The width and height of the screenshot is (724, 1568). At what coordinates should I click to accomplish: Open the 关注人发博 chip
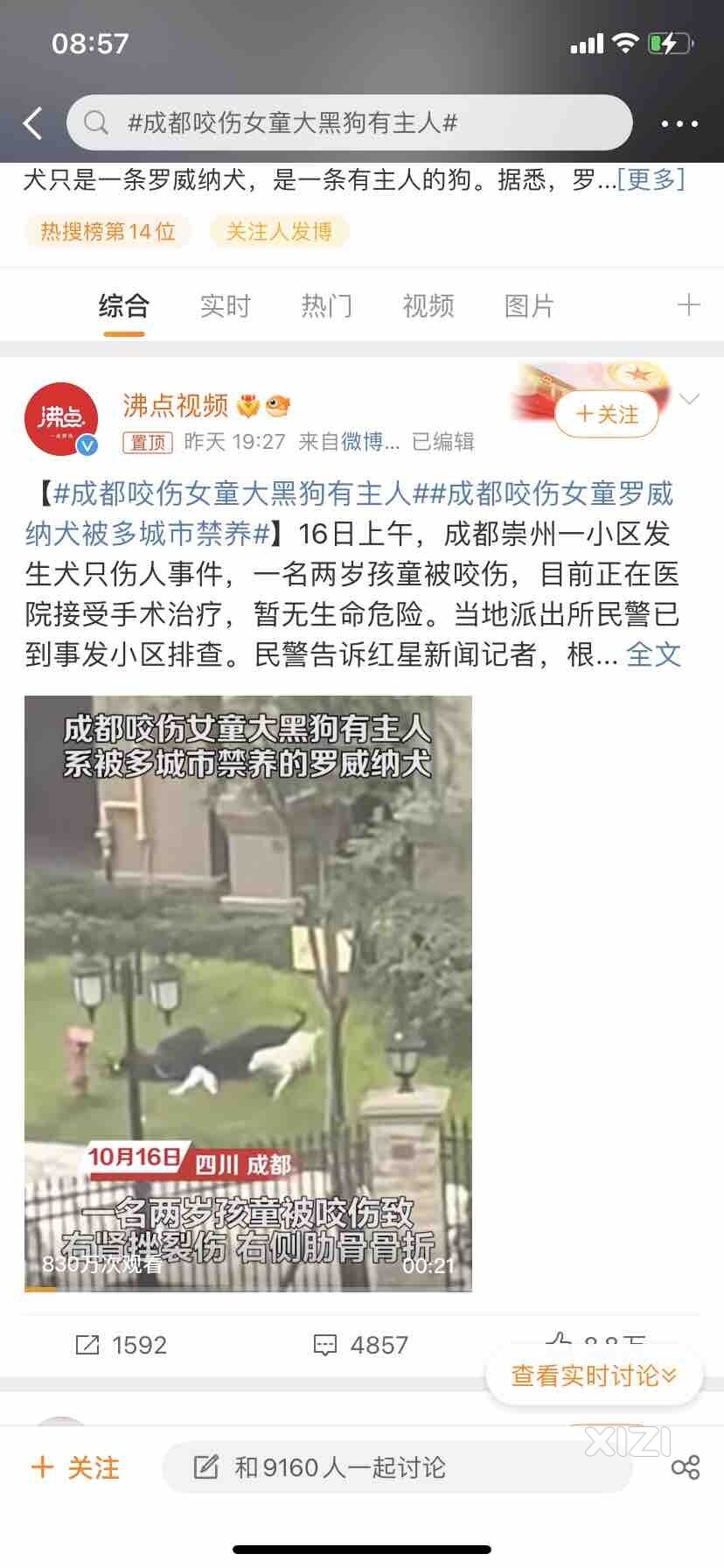pyautogui.click(x=279, y=232)
